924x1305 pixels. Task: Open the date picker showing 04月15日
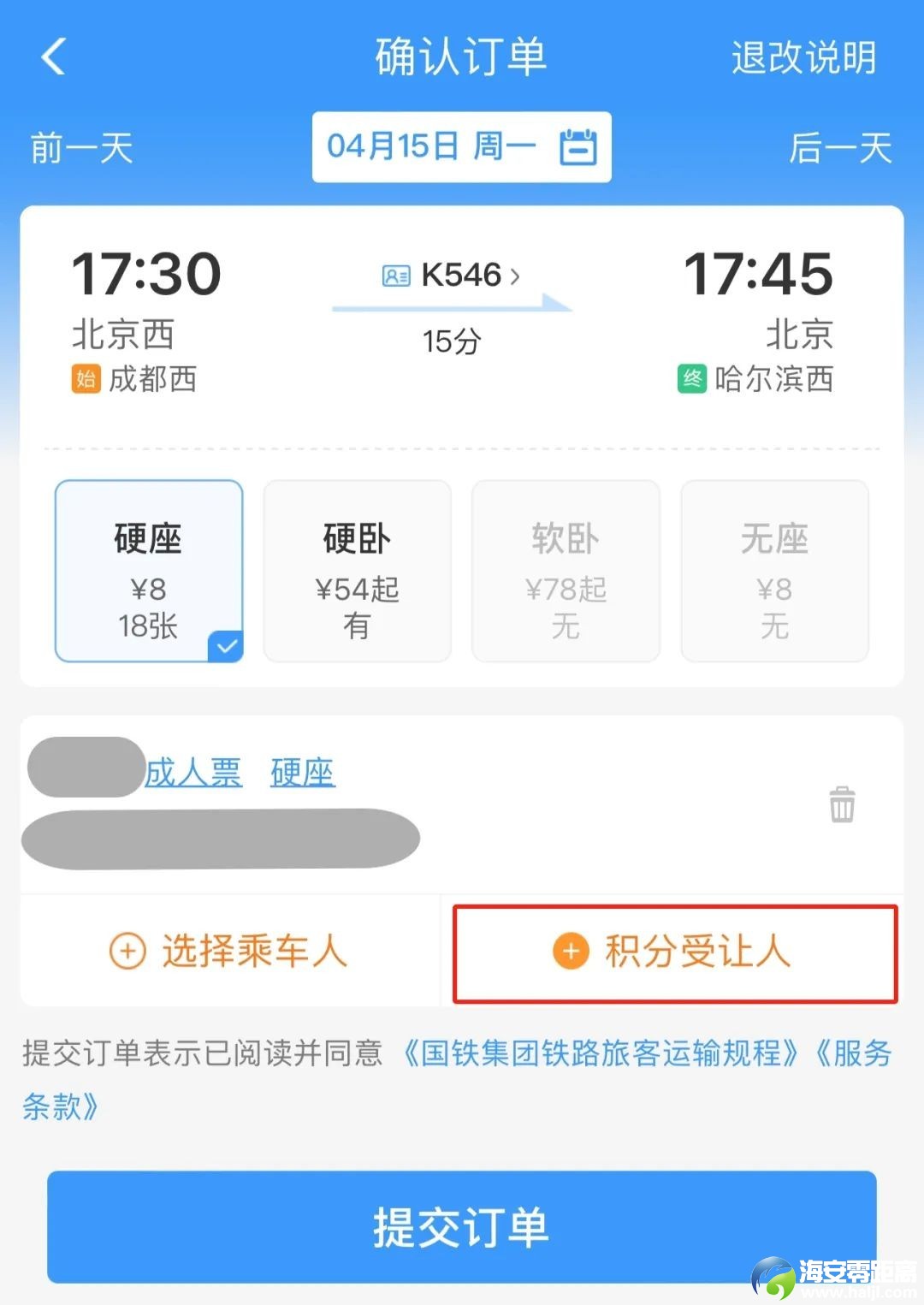[461, 147]
